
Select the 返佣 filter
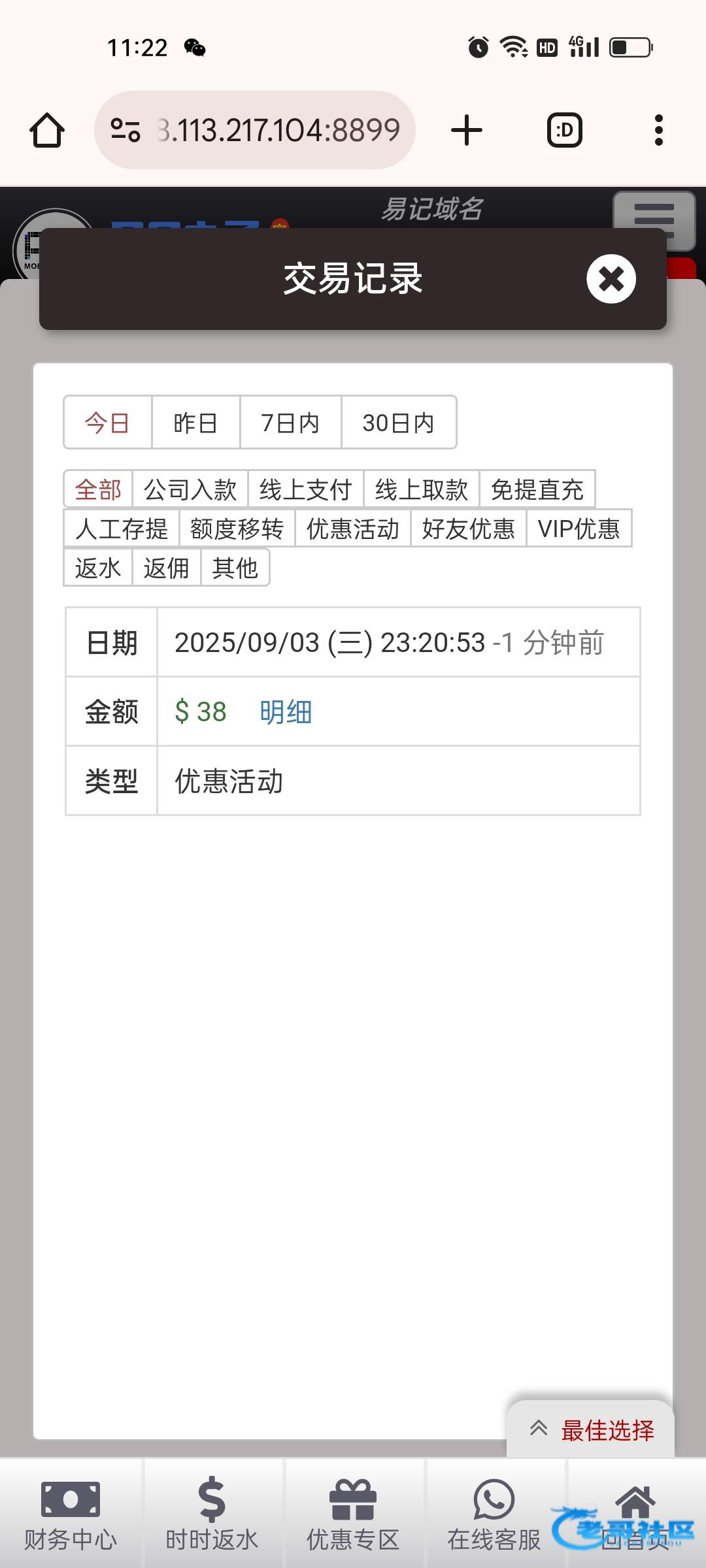click(166, 568)
